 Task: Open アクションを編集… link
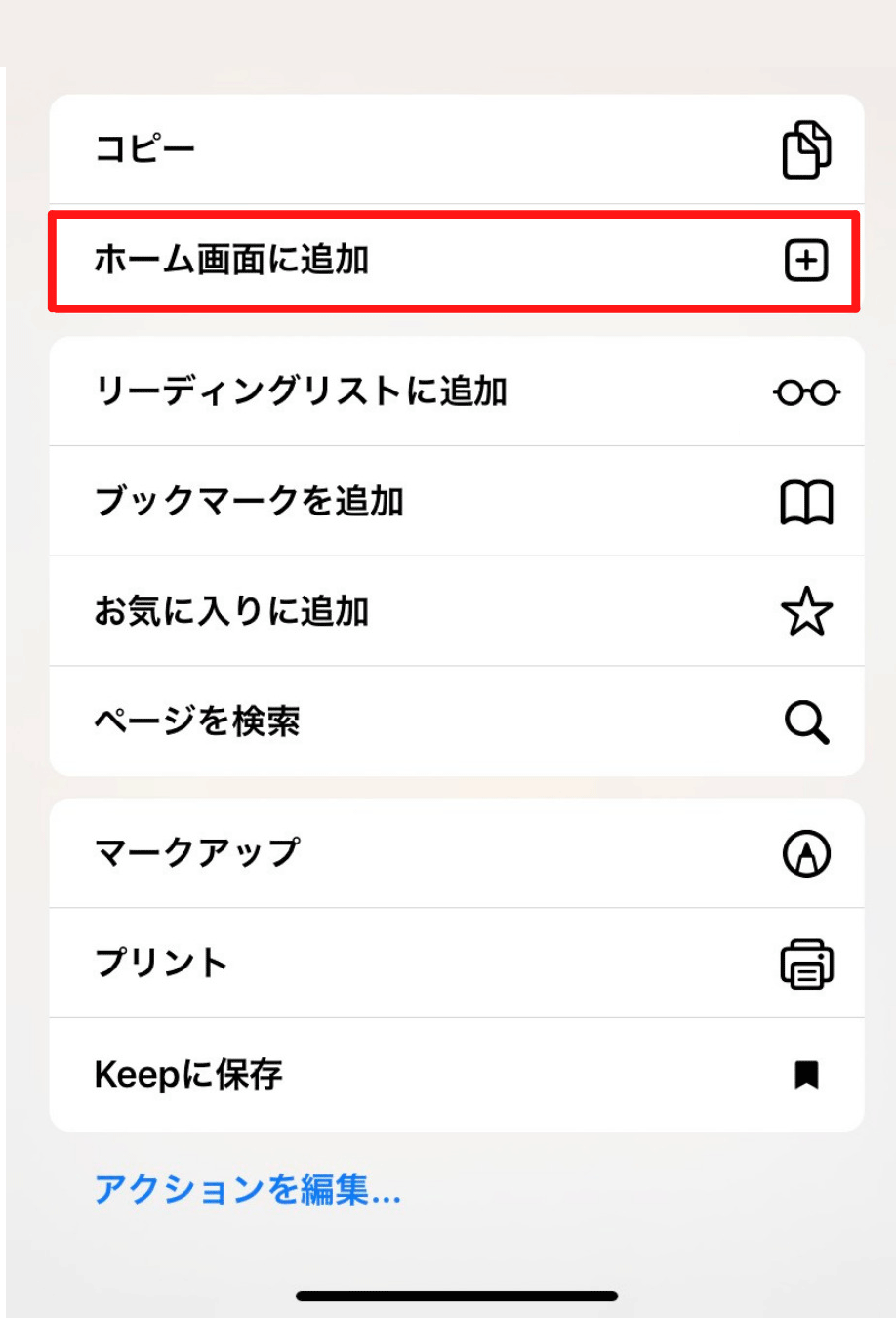click(248, 1190)
